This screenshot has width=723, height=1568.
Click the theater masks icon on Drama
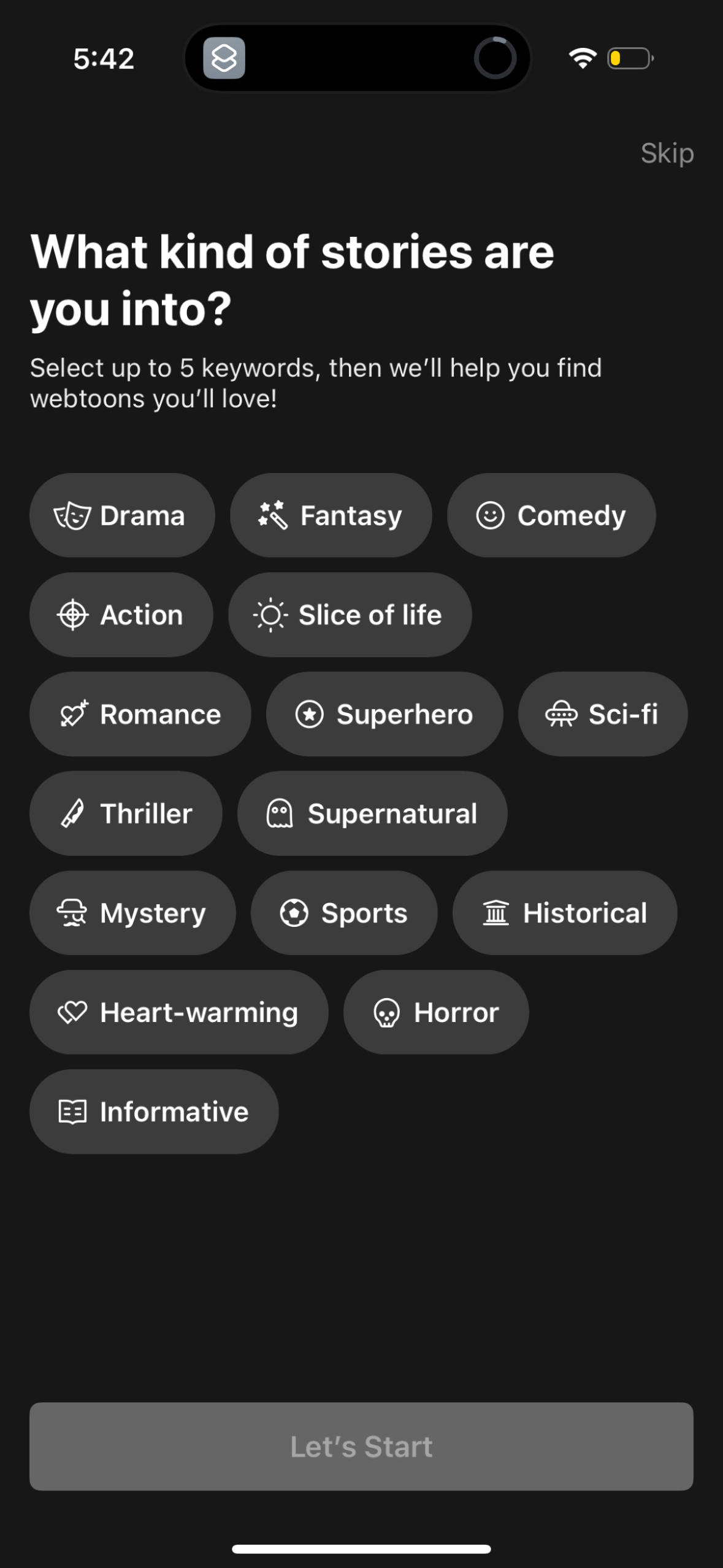(x=72, y=515)
